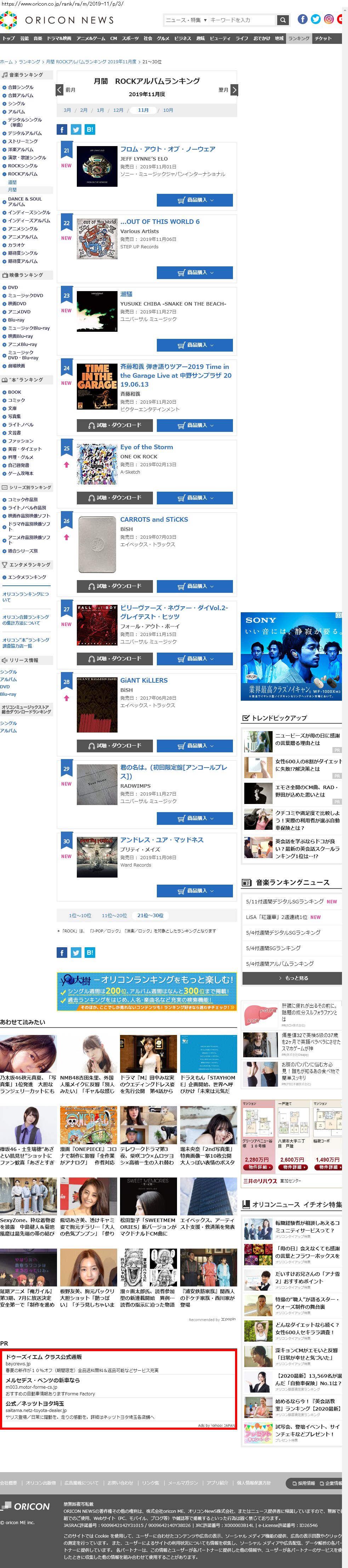Go to ranks 11位〜20位 page
The width and height of the screenshot is (348, 1568).
114,915
